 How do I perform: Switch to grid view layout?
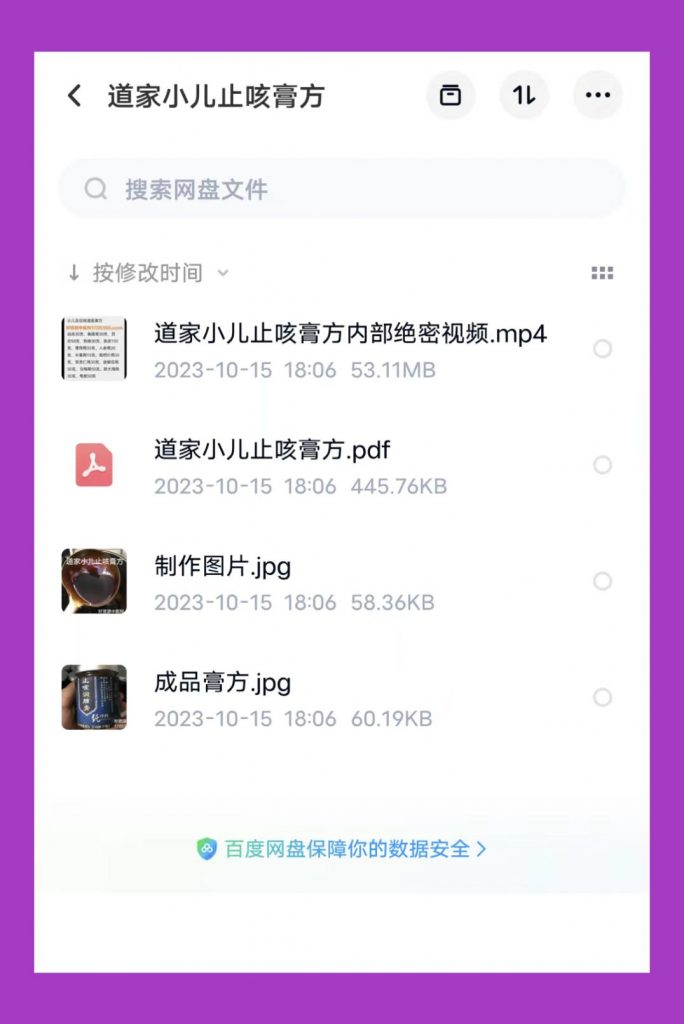click(x=602, y=273)
